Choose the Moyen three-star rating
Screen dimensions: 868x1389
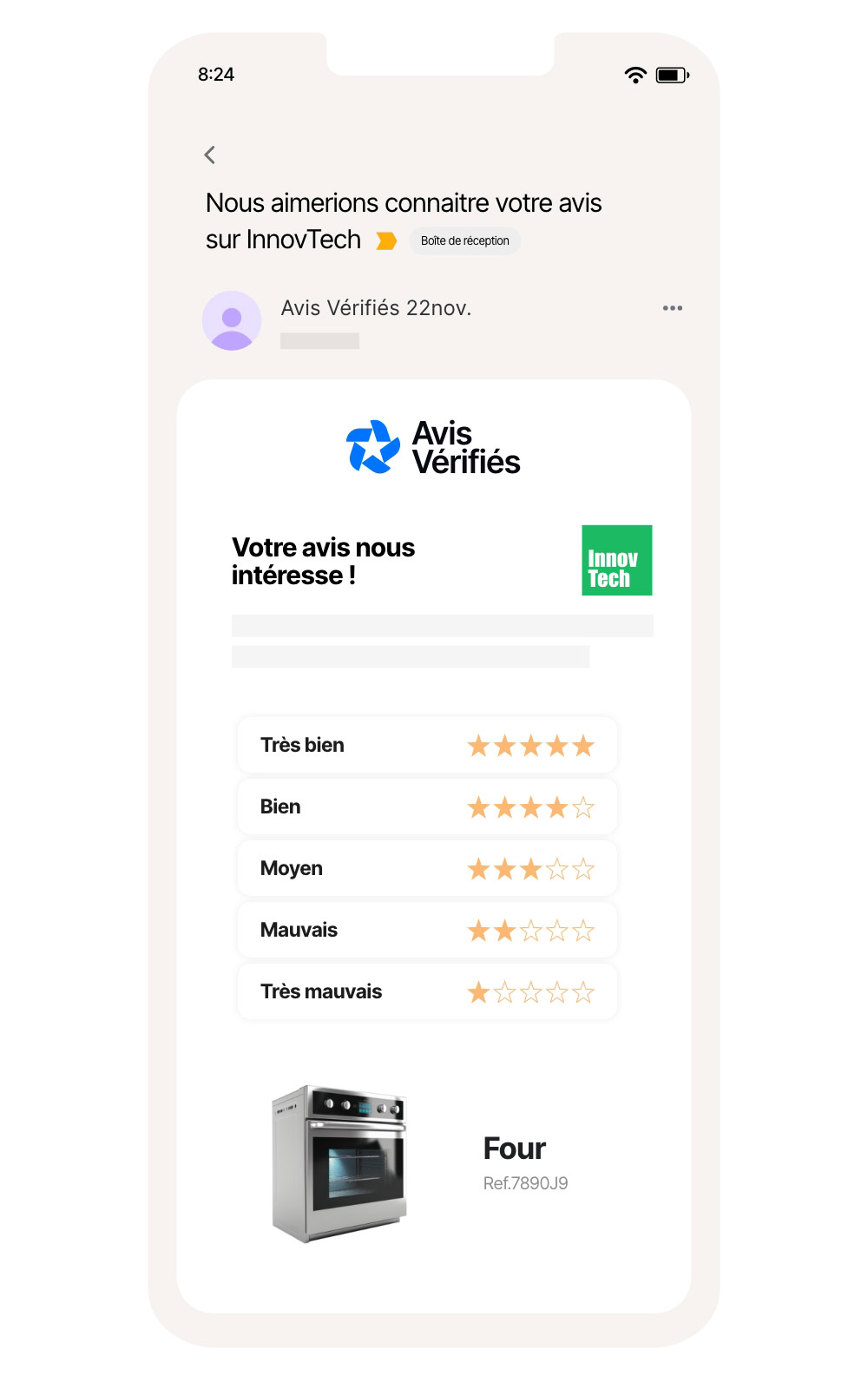(427, 867)
